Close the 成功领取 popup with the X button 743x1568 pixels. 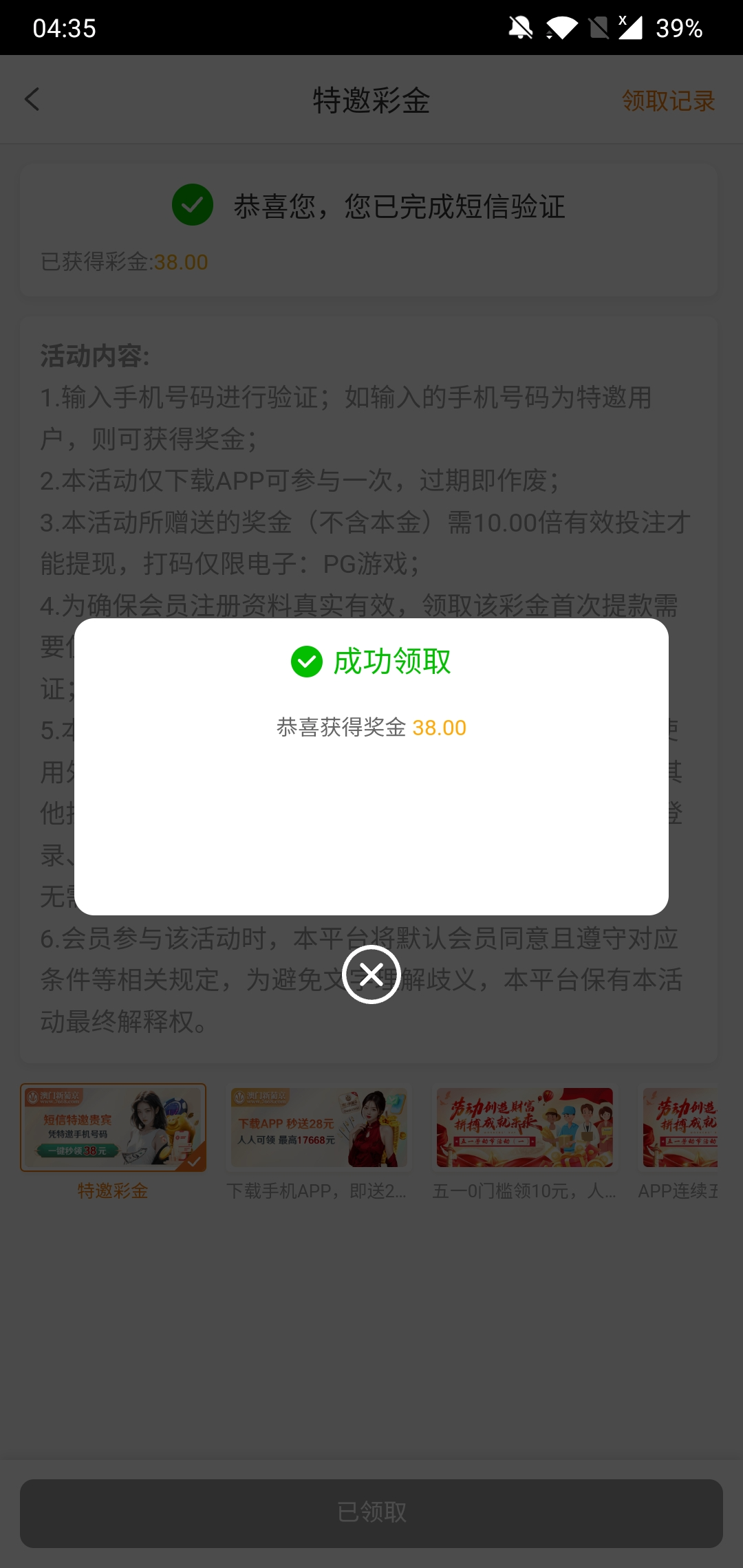tap(371, 974)
